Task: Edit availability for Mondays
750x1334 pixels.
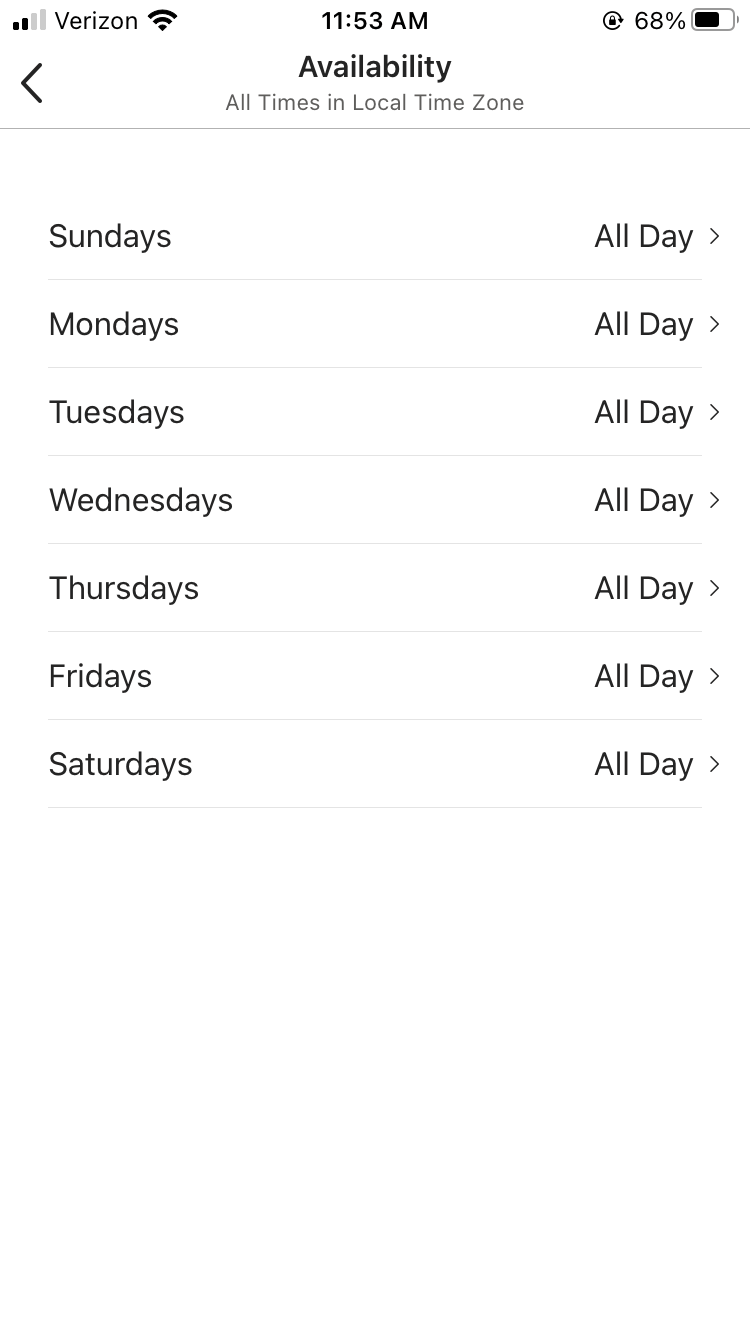Action: point(375,325)
